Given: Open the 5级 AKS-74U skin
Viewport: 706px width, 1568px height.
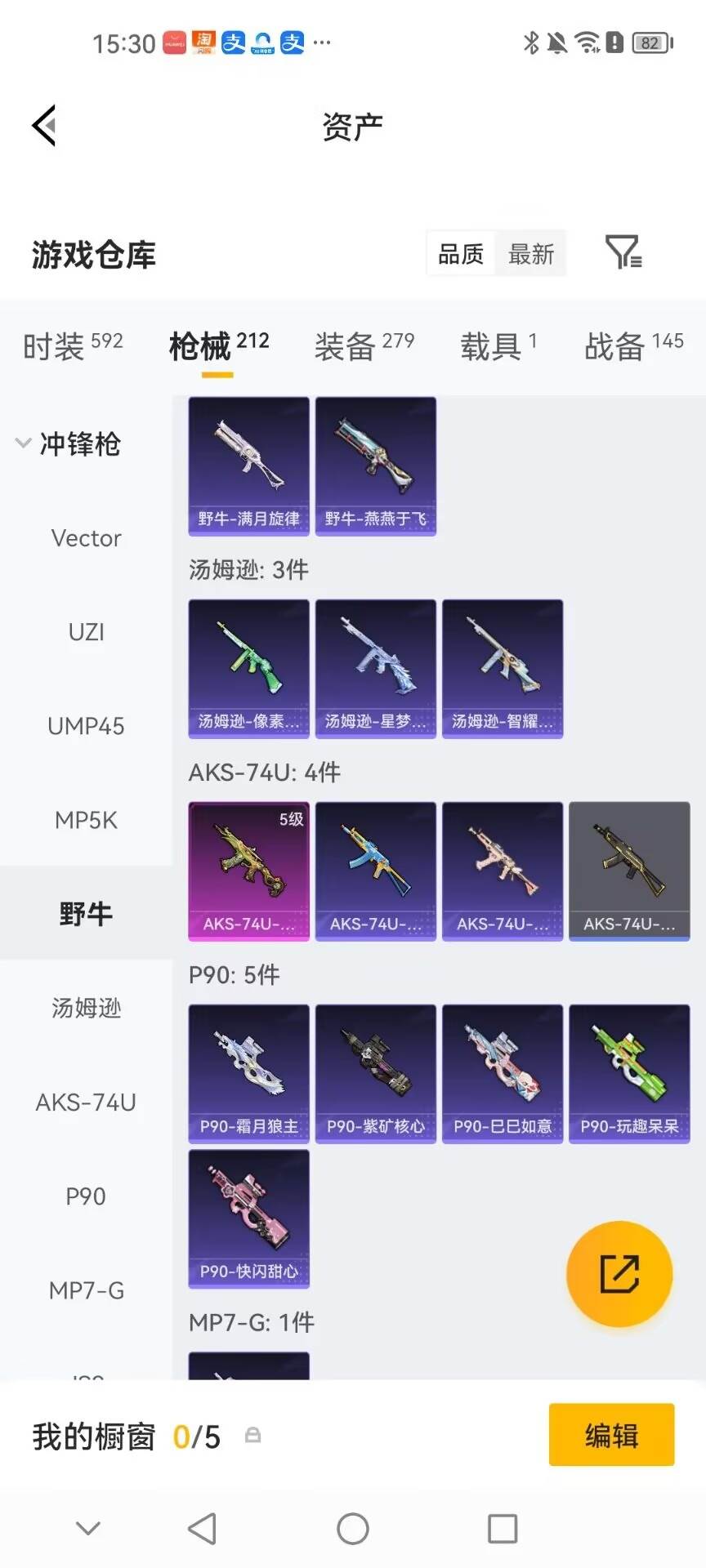Looking at the screenshot, I should [249, 871].
